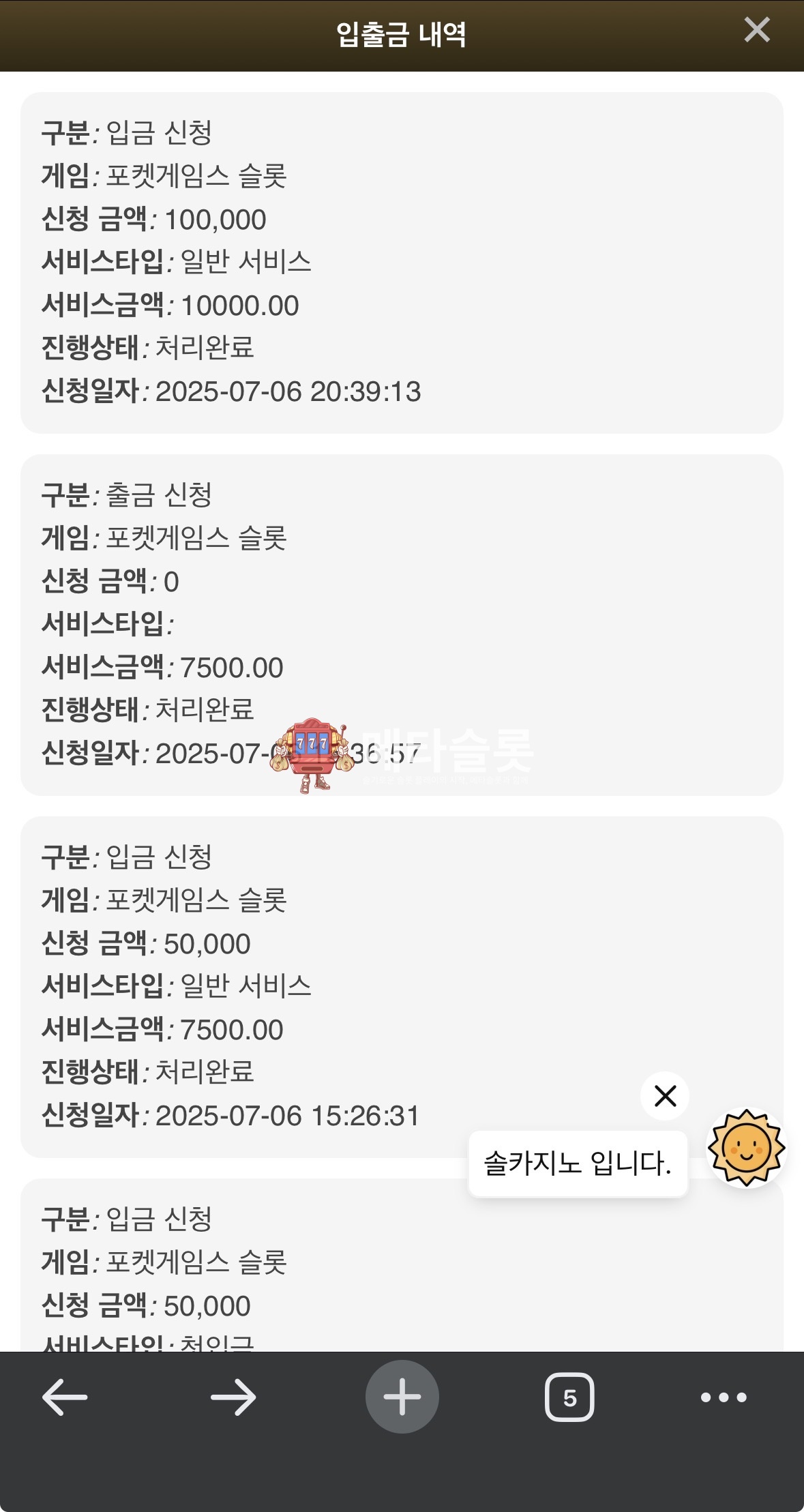The image size is (804, 1512).
Task: Open the sun-face chat assistant
Action: click(746, 1148)
